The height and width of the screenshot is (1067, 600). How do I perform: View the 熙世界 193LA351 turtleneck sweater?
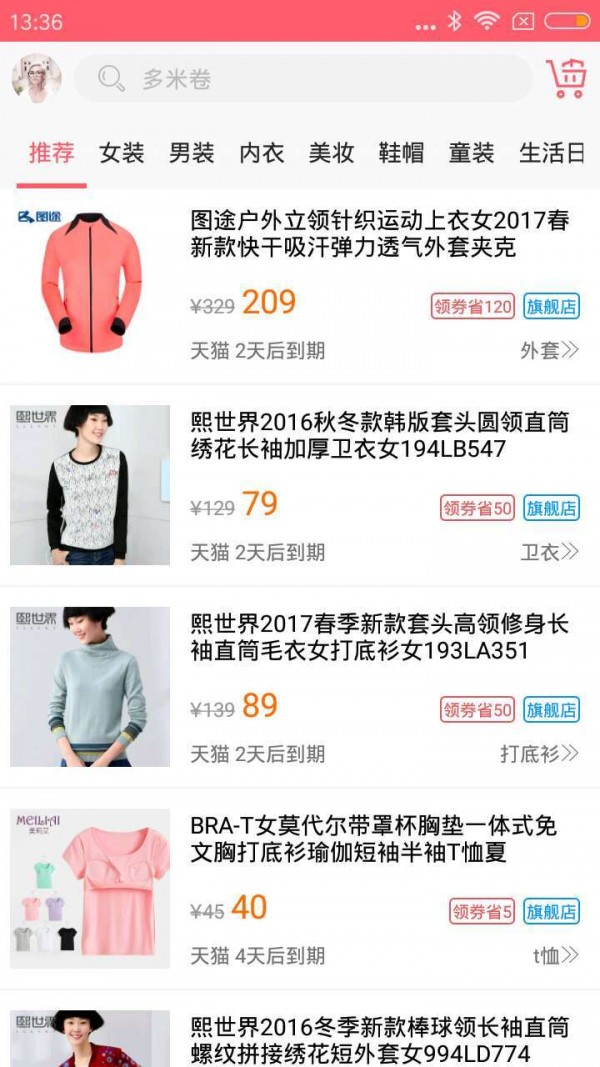point(380,638)
